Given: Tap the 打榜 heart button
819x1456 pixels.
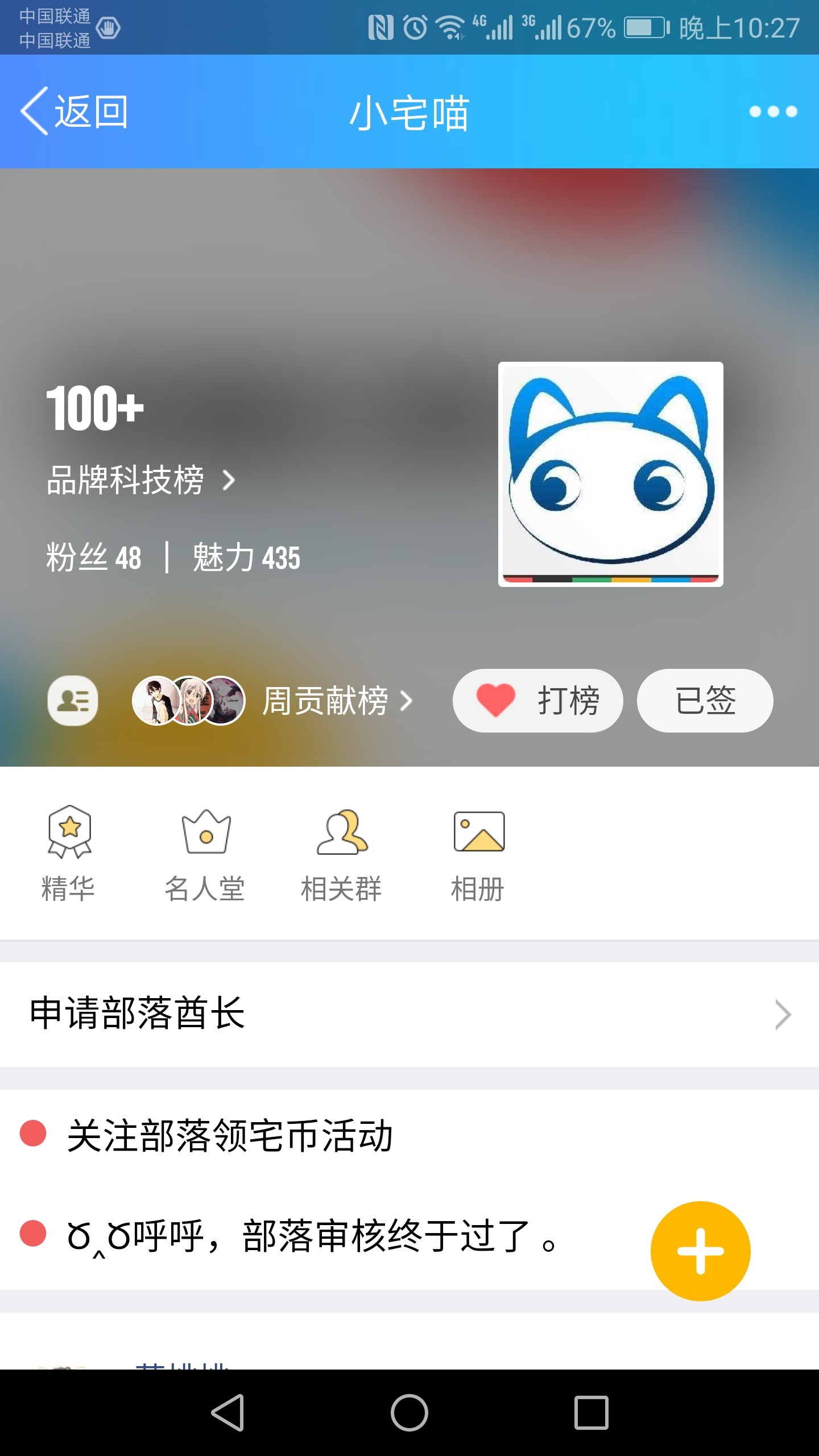Looking at the screenshot, I should pos(537,700).
